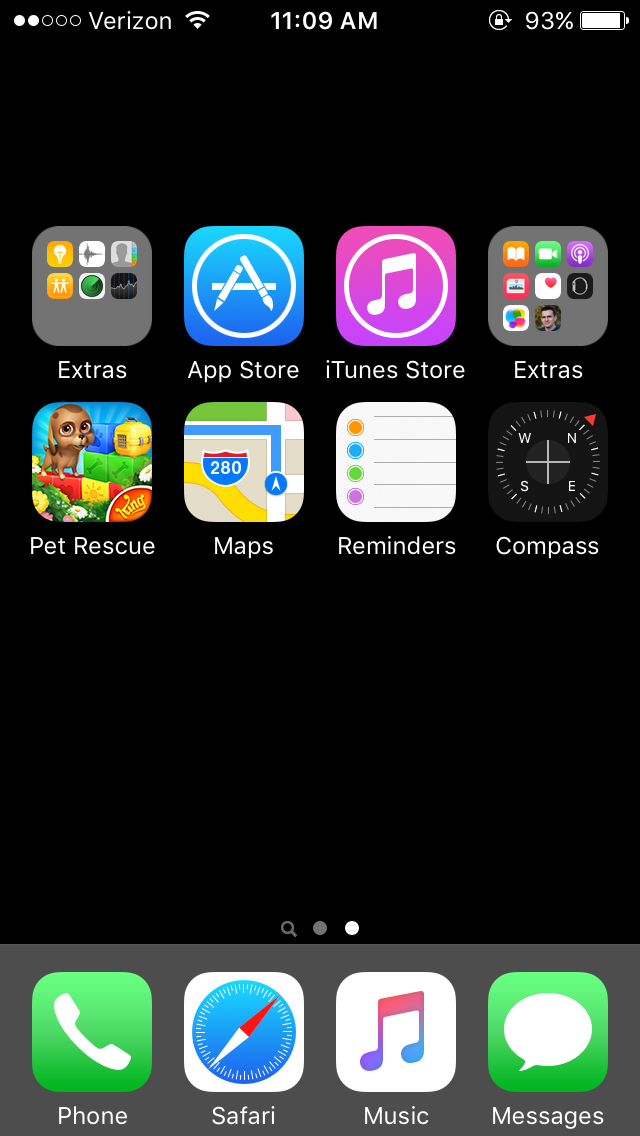Launch the Compass app

pyautogui.click(x=548, y=462)
